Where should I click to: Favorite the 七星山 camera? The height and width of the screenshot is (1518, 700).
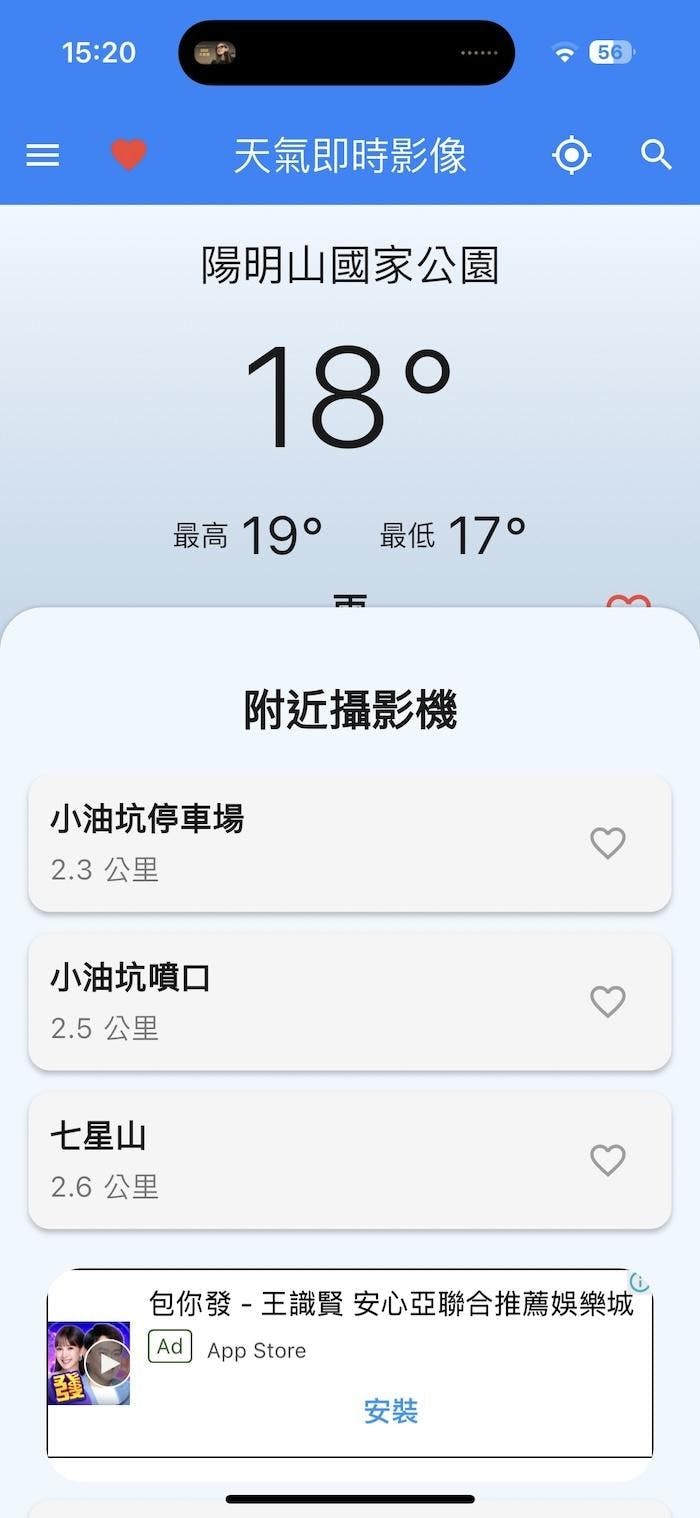pyautogui.click(x=608, y=1160)
